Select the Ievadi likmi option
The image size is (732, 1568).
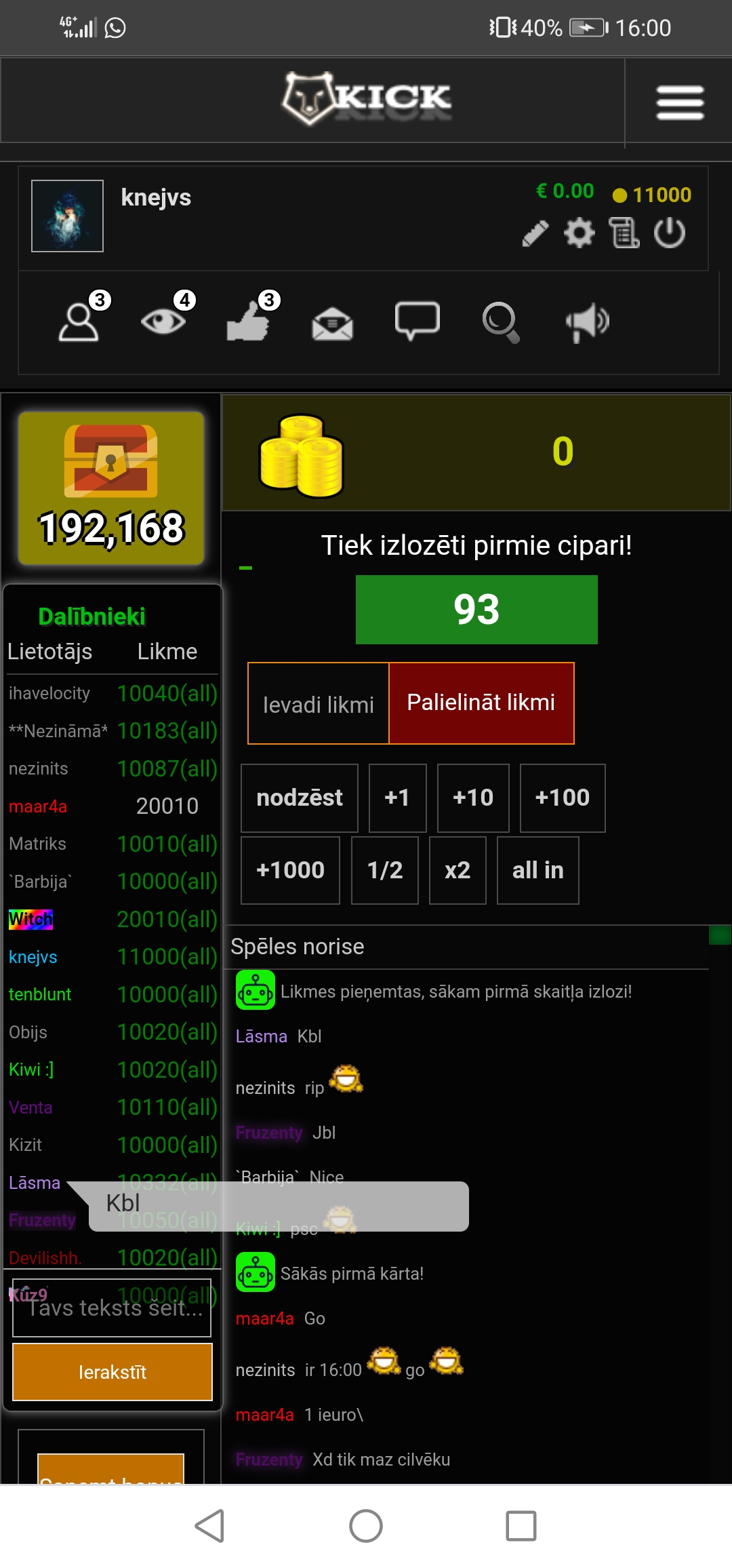pos(319,705)
